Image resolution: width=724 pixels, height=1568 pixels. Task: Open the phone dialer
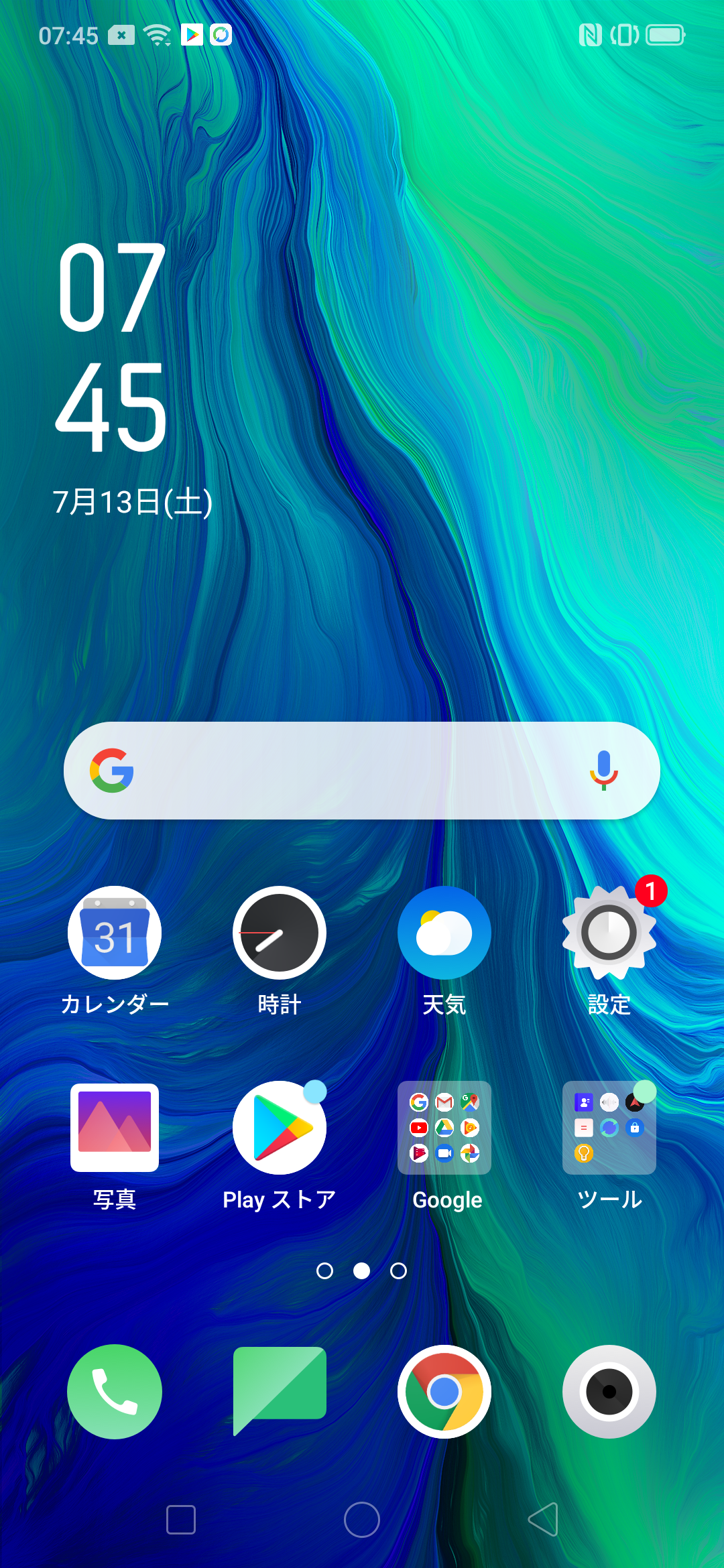click(x=115, y=1391)
